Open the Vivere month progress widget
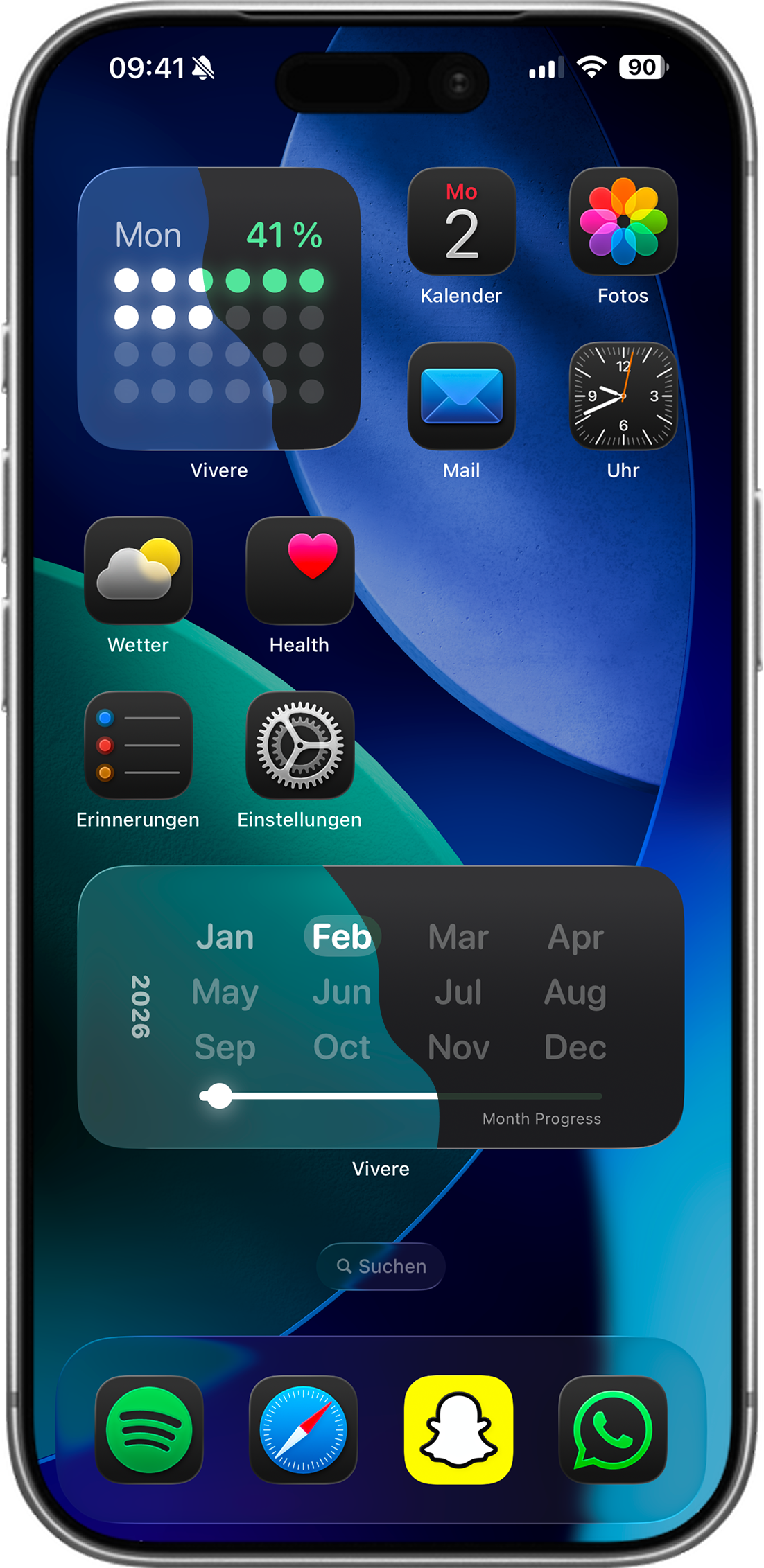This screenshot has height=1568, width=764. coord(381,1007)
